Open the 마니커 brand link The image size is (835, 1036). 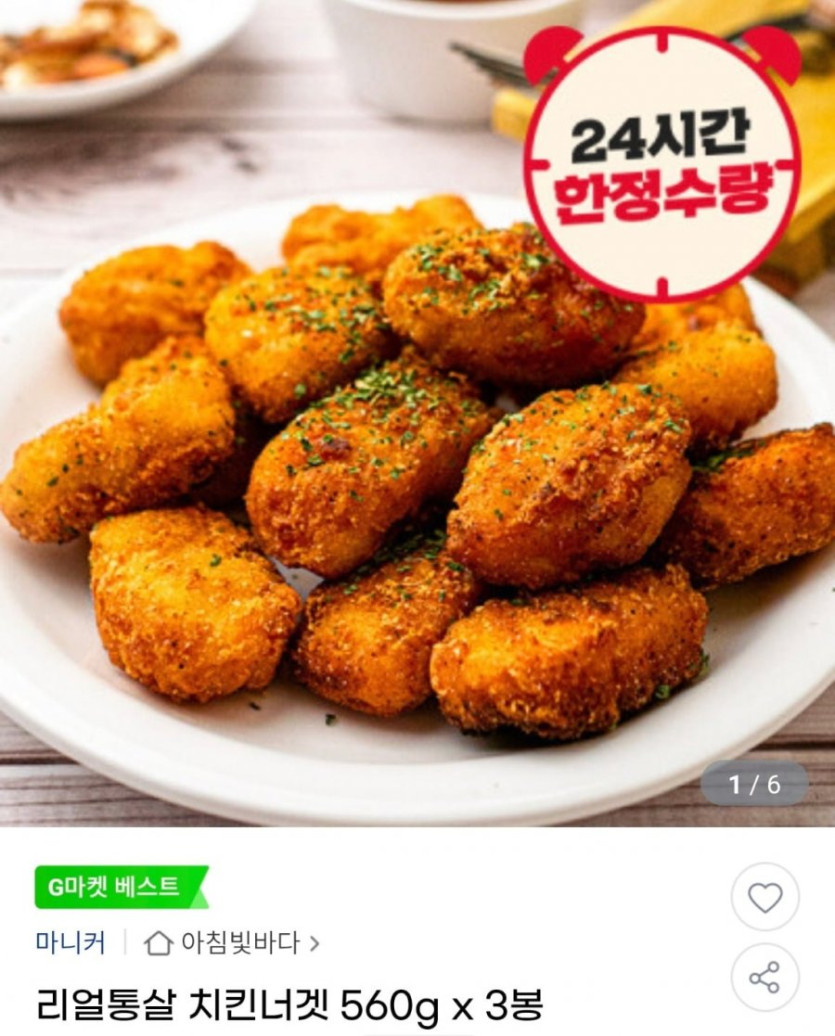pos(70,942)
